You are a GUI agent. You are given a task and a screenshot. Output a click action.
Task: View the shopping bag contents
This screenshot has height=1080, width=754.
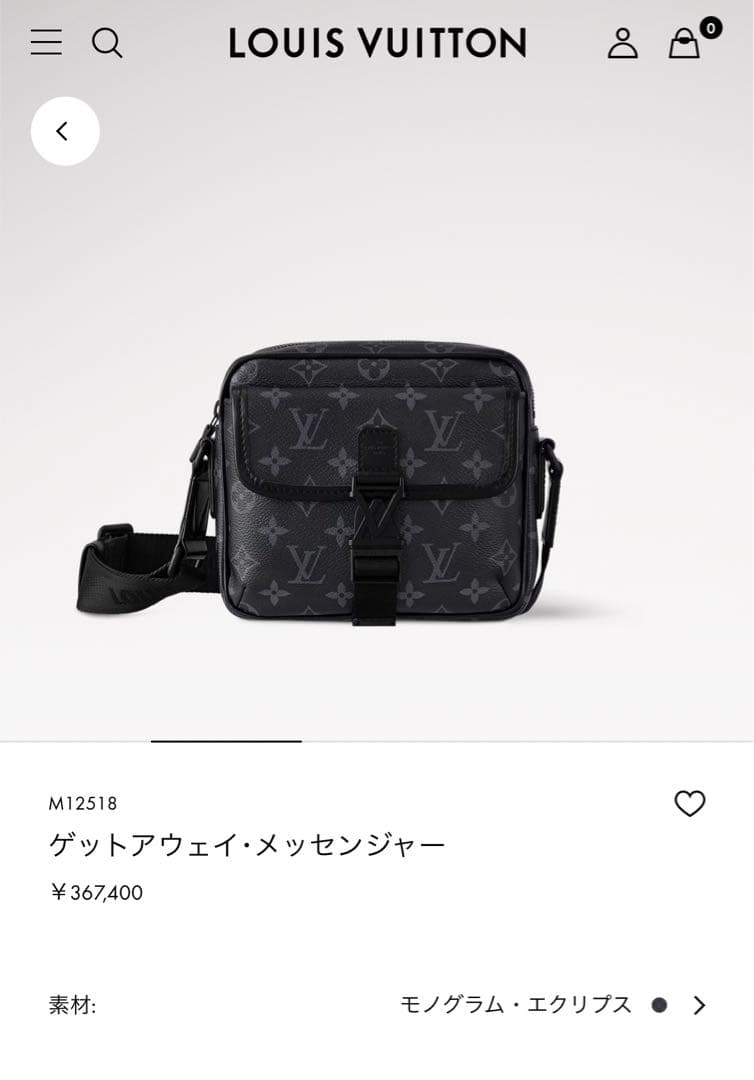686,46
